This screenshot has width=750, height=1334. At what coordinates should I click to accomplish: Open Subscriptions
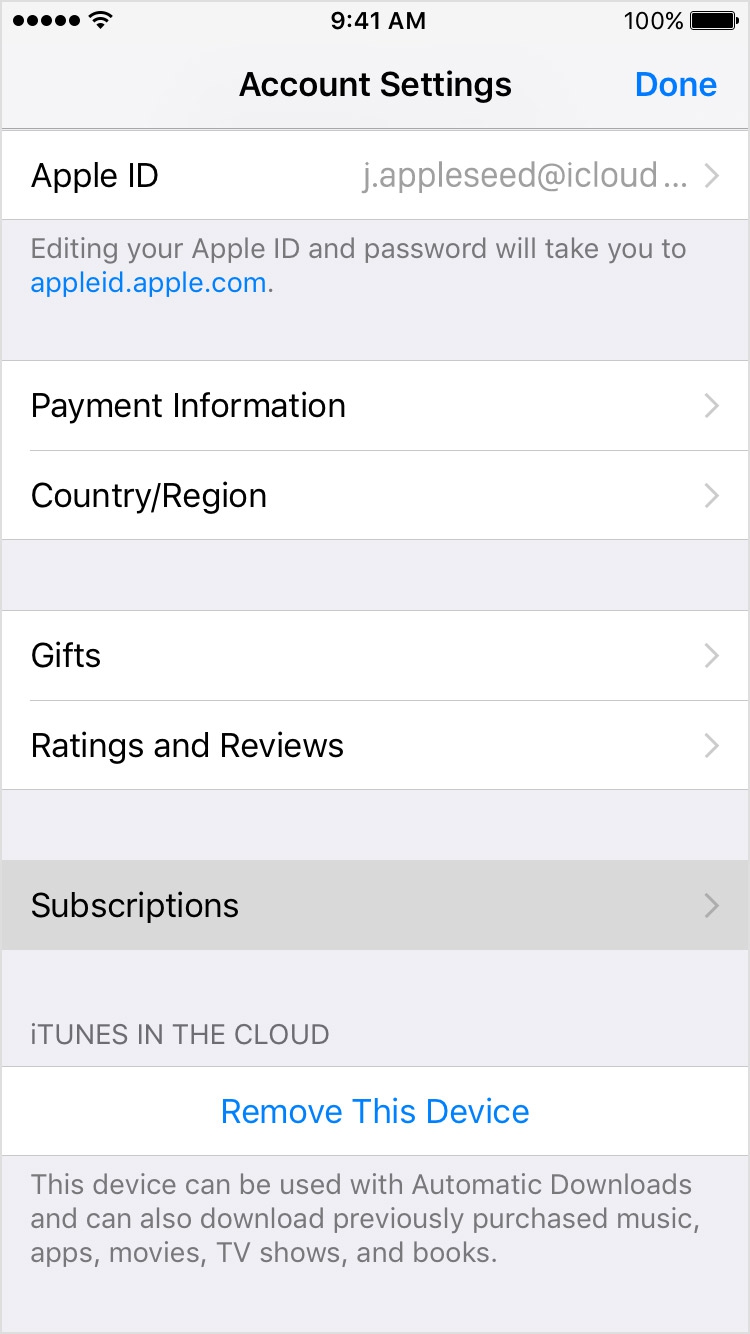[375, 905]
